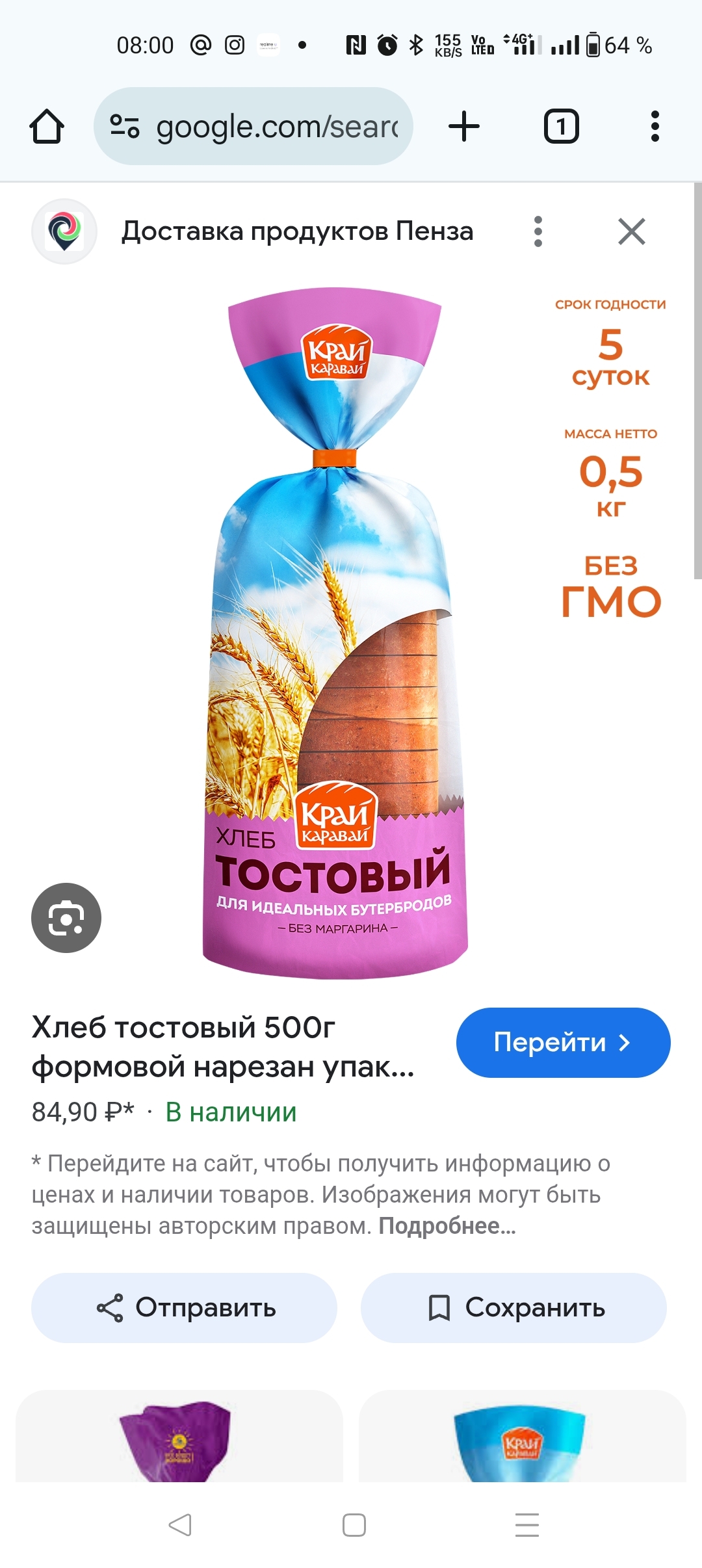702x1568 pixels.
Task: Open the tab switcher
Action: 561,126
